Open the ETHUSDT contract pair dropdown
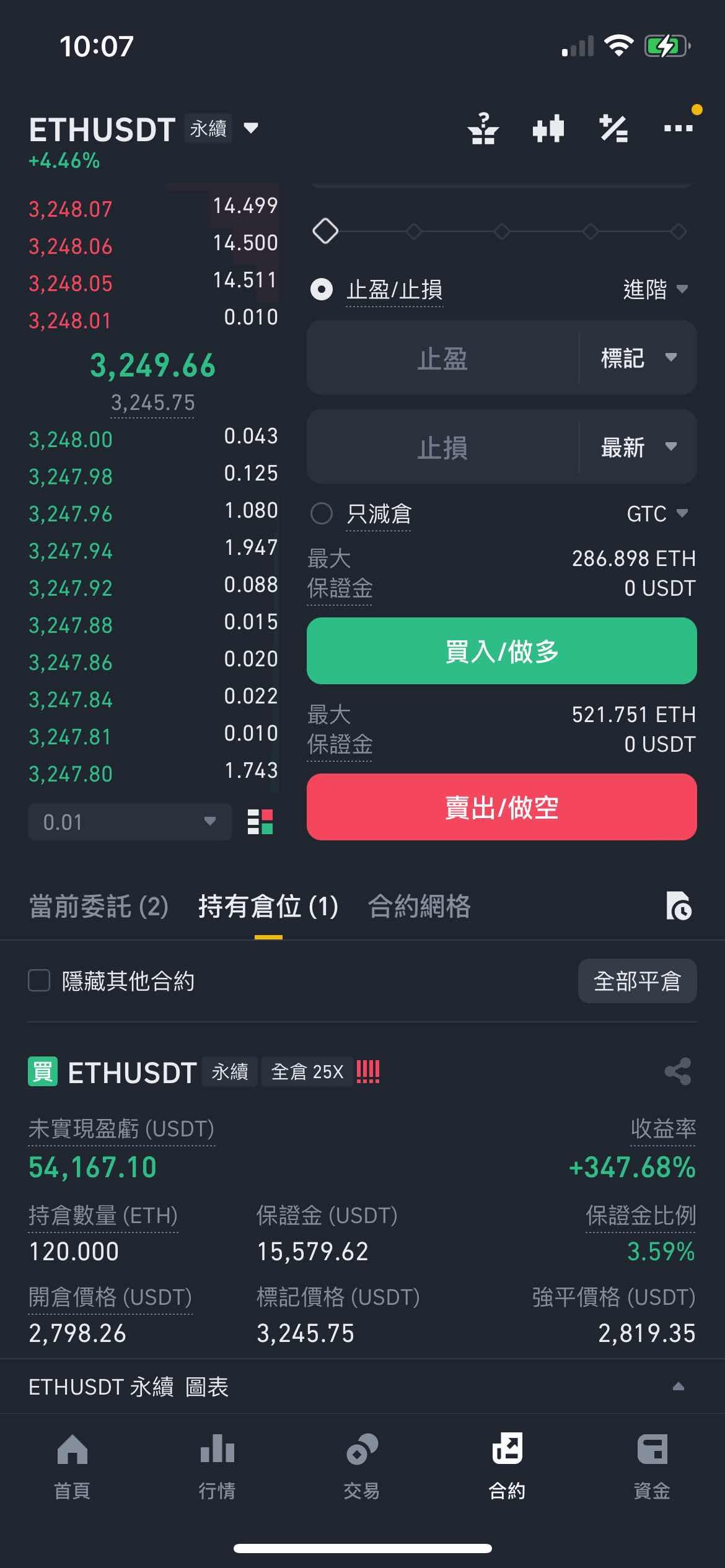 tap(250, 128)
